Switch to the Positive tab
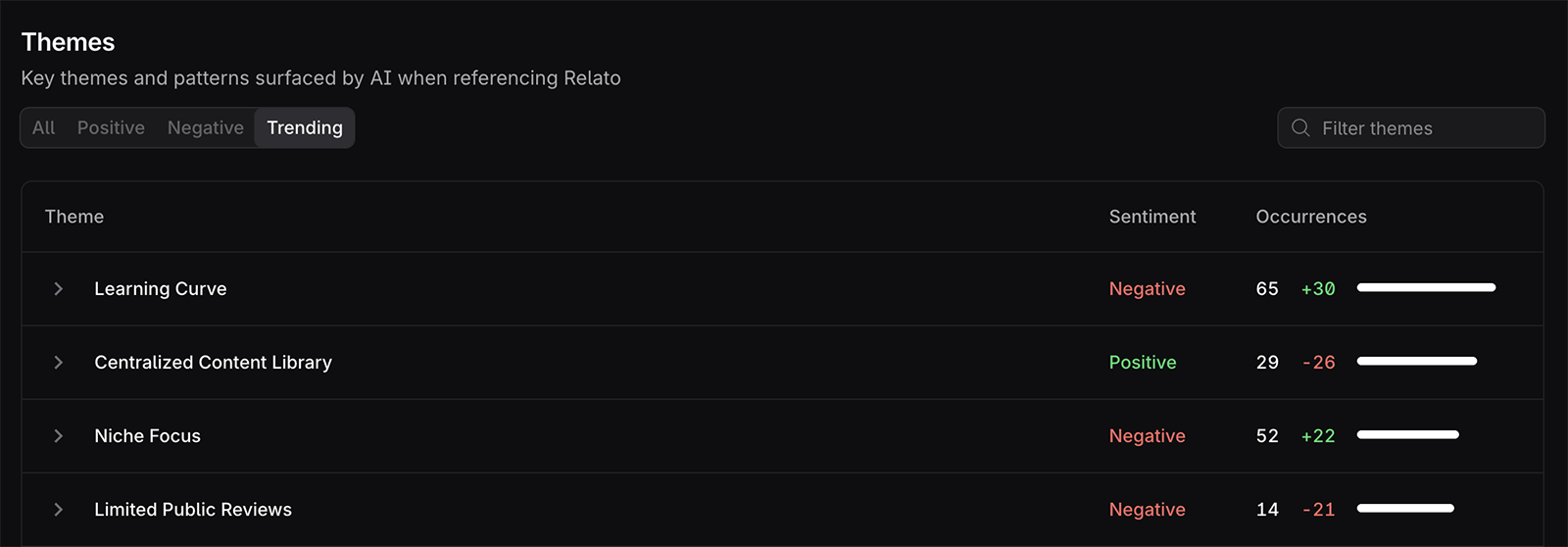Viewport: 1568px width, 547px height. (x=111, y=127)
